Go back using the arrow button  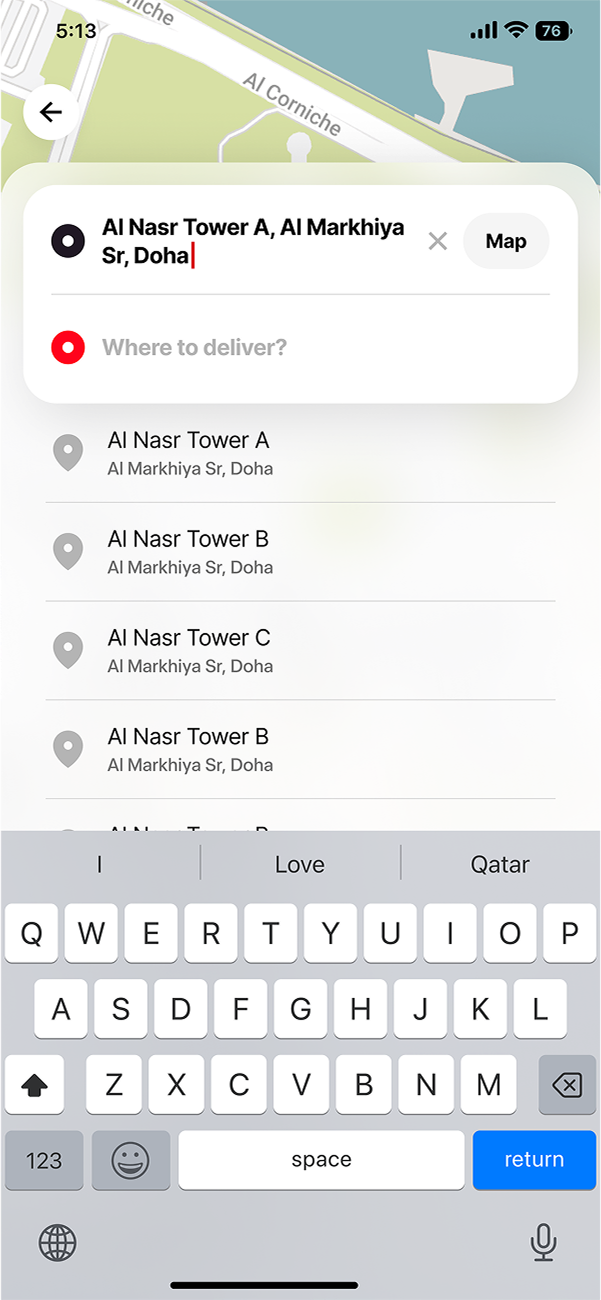point(51,112)
